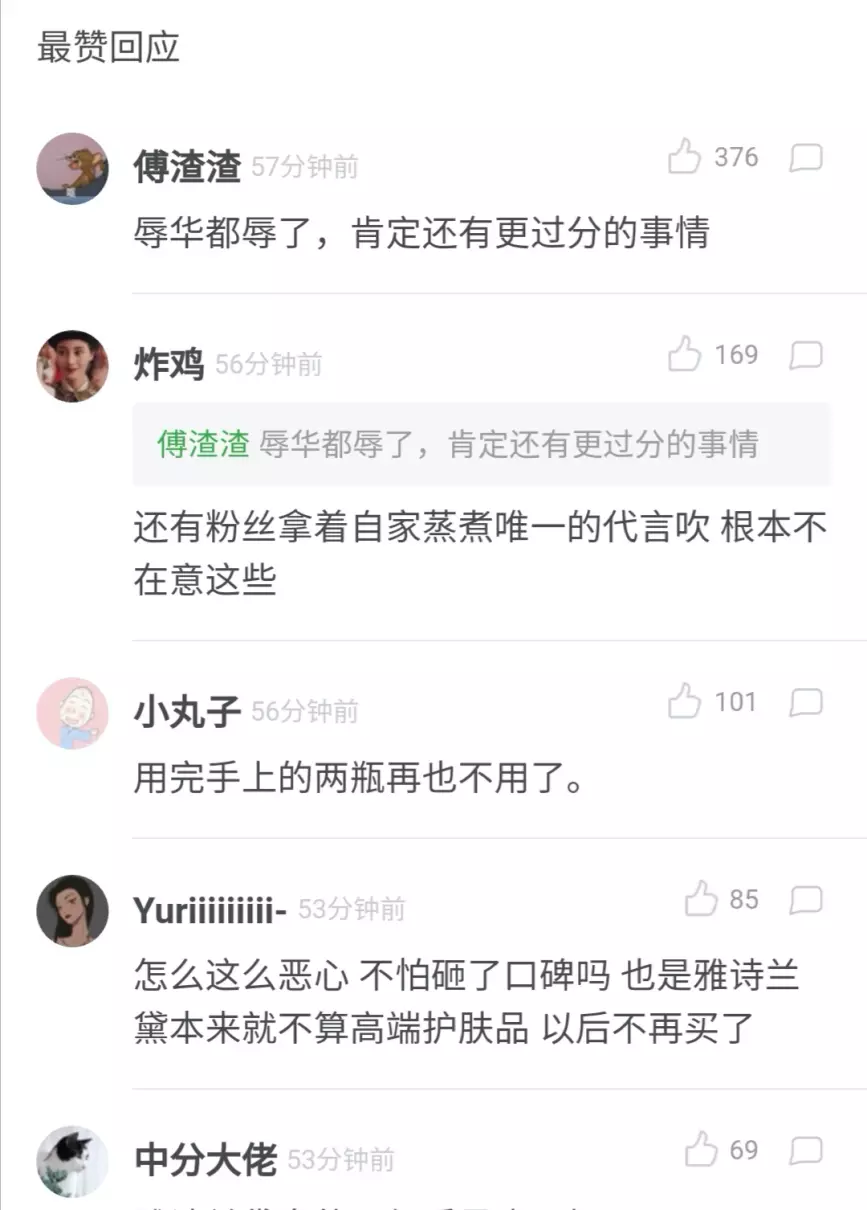The image size is (867, 1210).
Task: Like 炸鸡's comment
Action: tap(685, 354)
